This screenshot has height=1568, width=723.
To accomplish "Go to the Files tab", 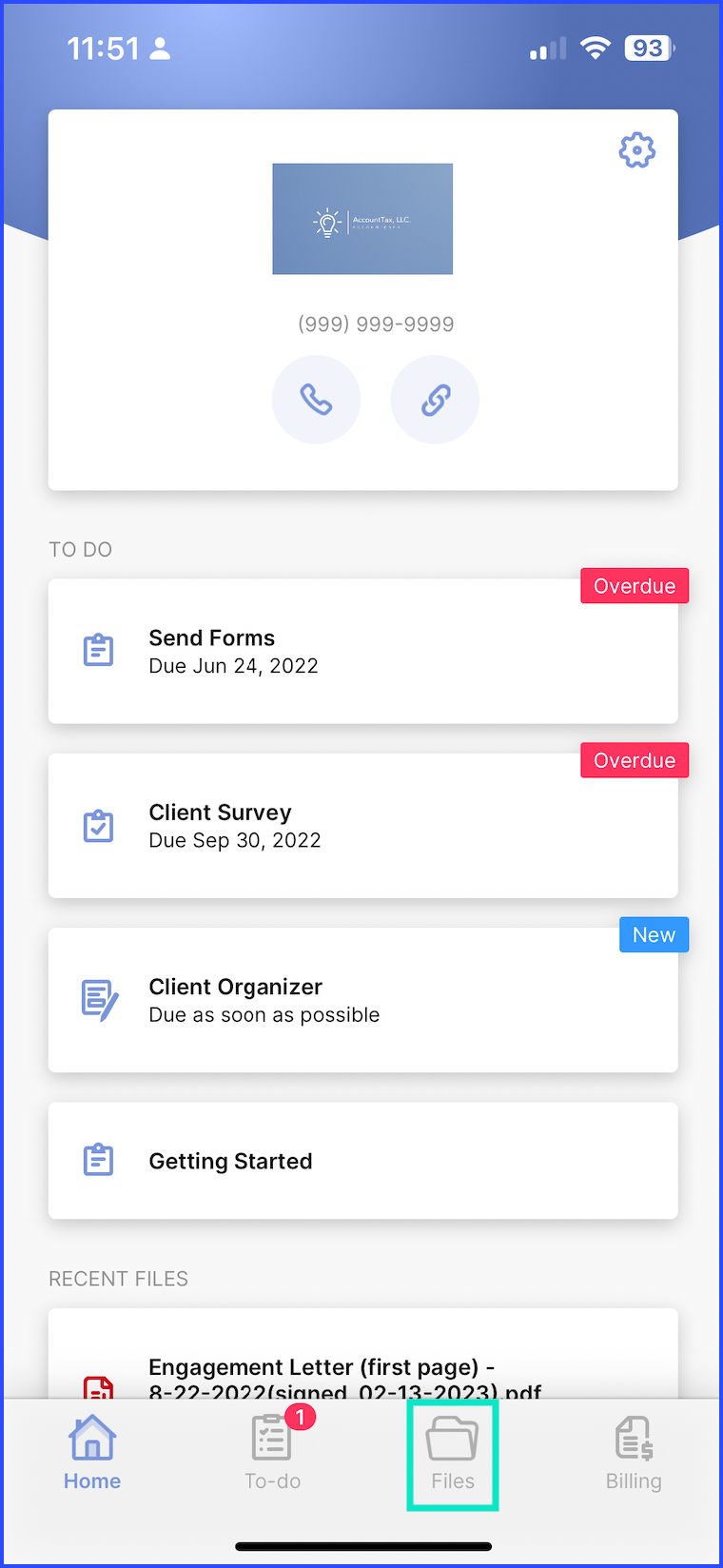I will (453, 1453).
